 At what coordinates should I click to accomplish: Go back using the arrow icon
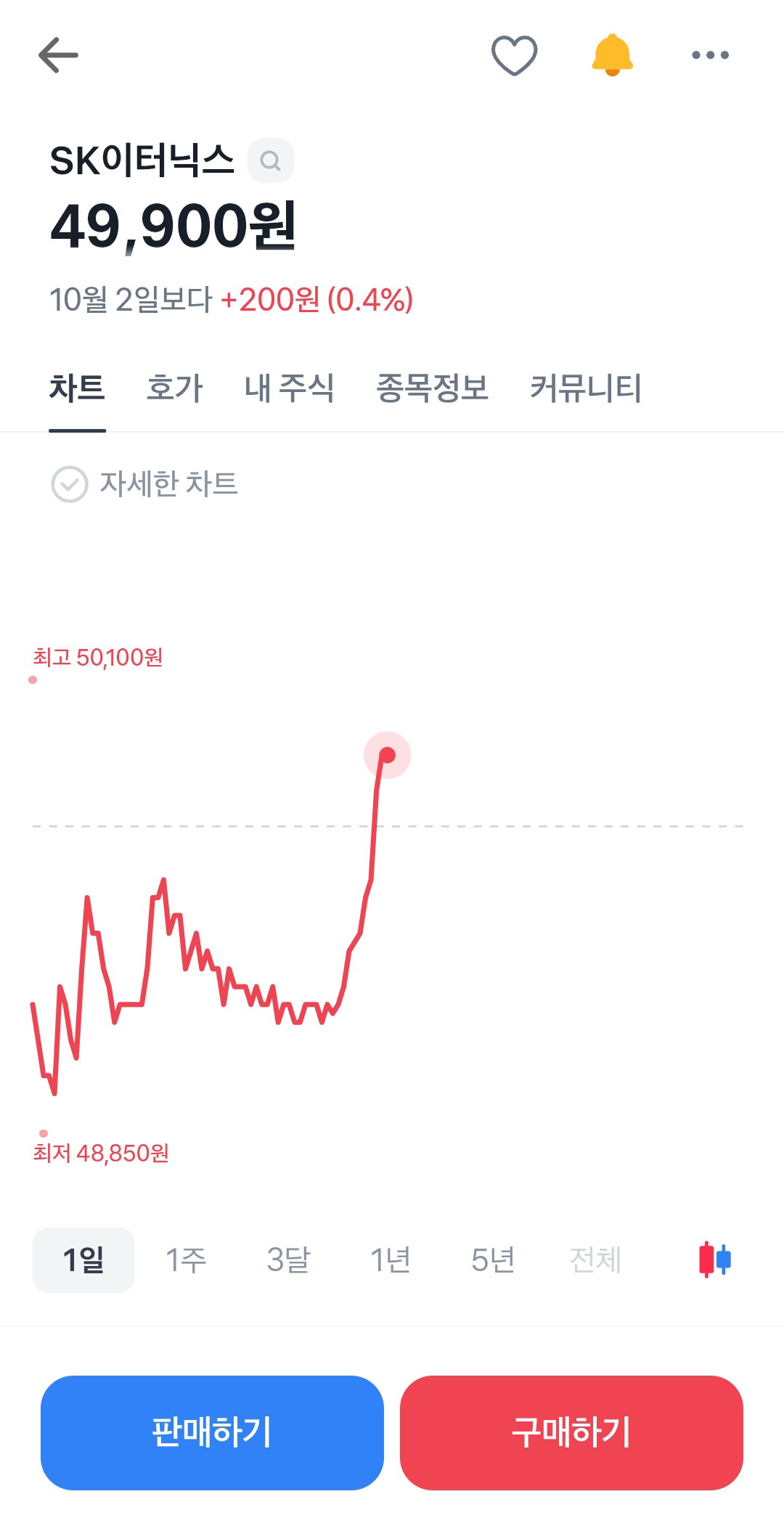58,55
